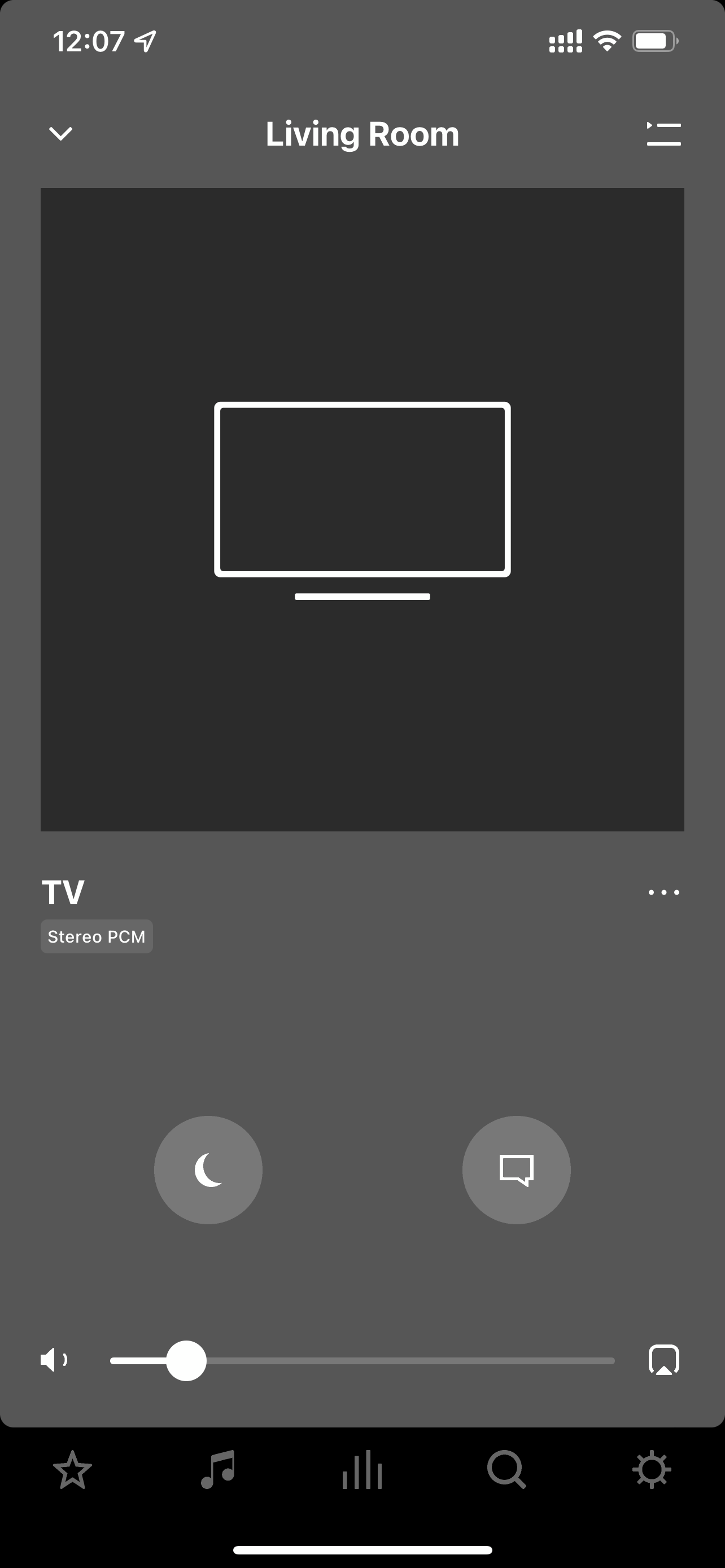The height and width of the screenshot is (1568, 725).
Task: Switch to the My Sonos star tab
Action: [72, 1470]
